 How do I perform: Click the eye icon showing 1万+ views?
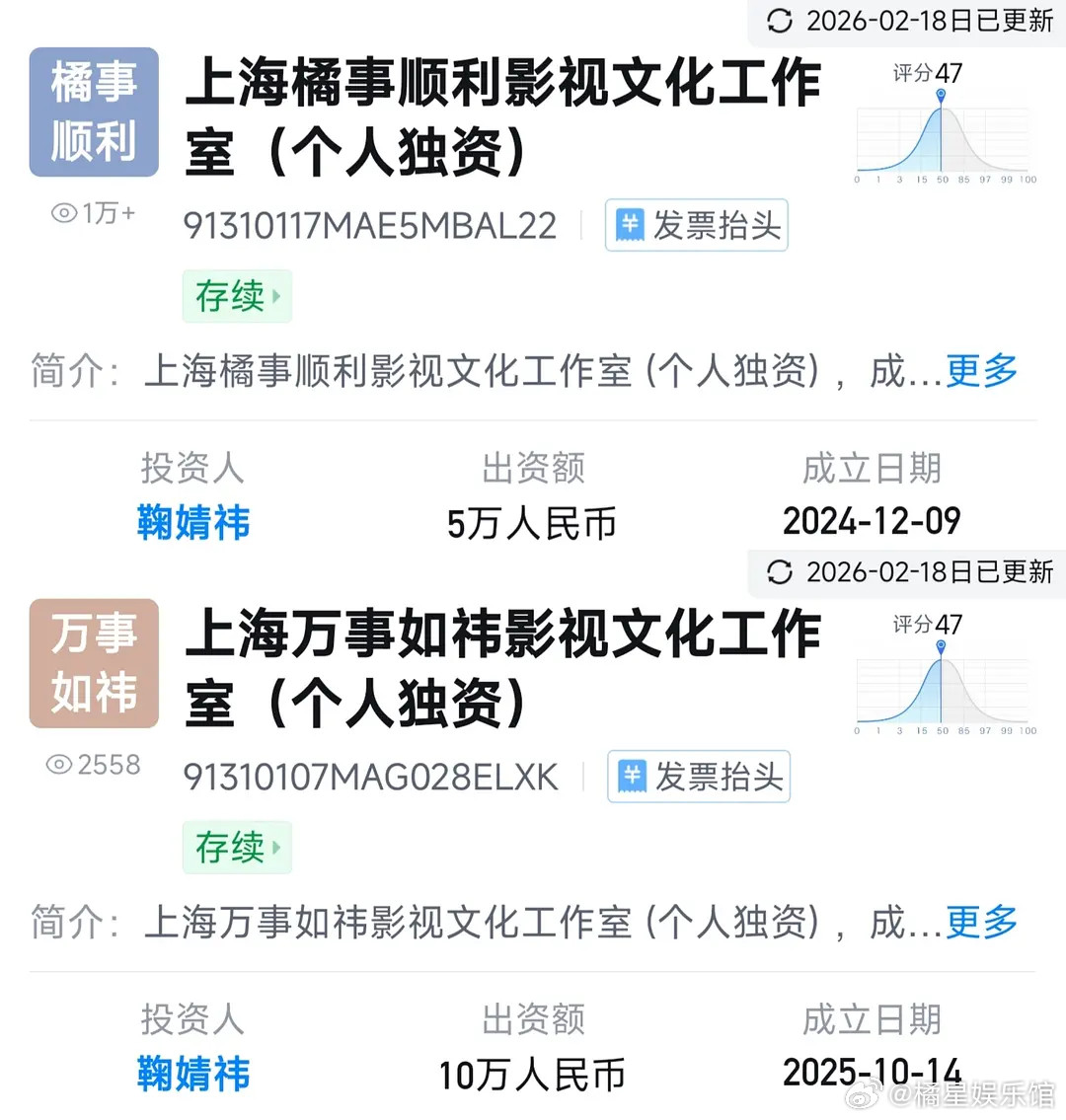click(x=65, y=212)
